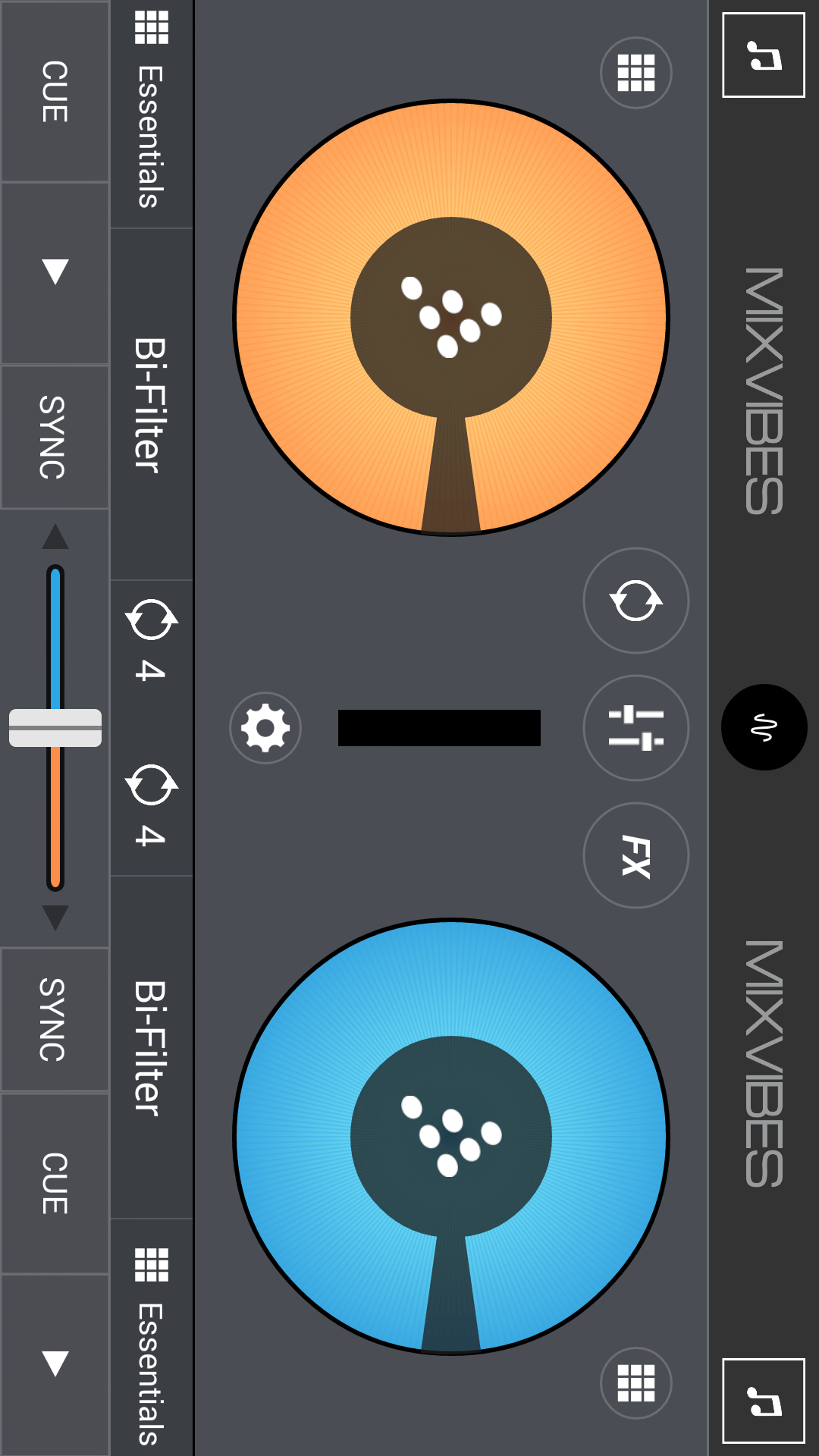Viewport: 819px width, 1456px height.
Task: Play the orange deck track
Action: tap(55, 272)
